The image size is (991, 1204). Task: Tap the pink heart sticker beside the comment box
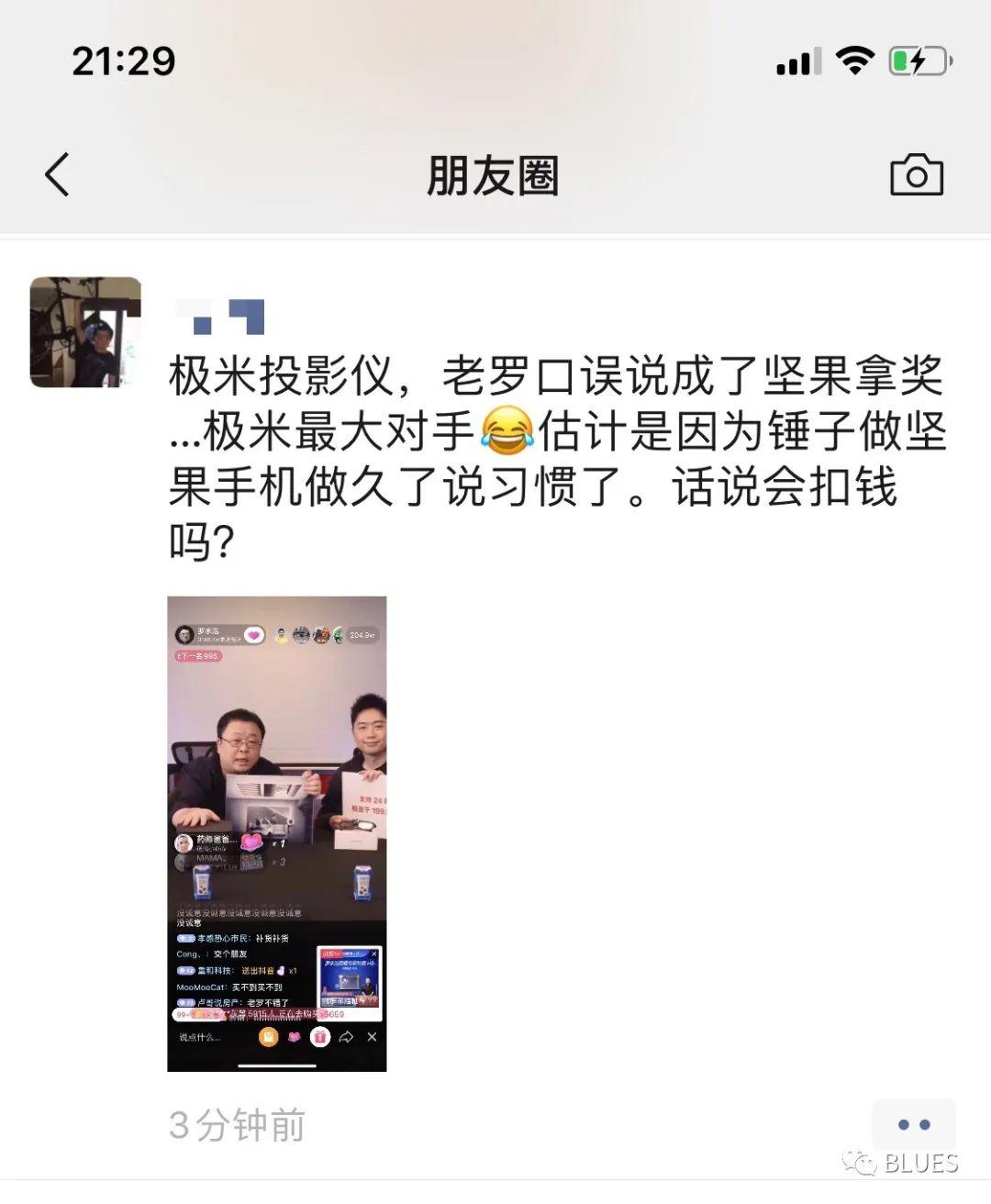pos(294,1037)
